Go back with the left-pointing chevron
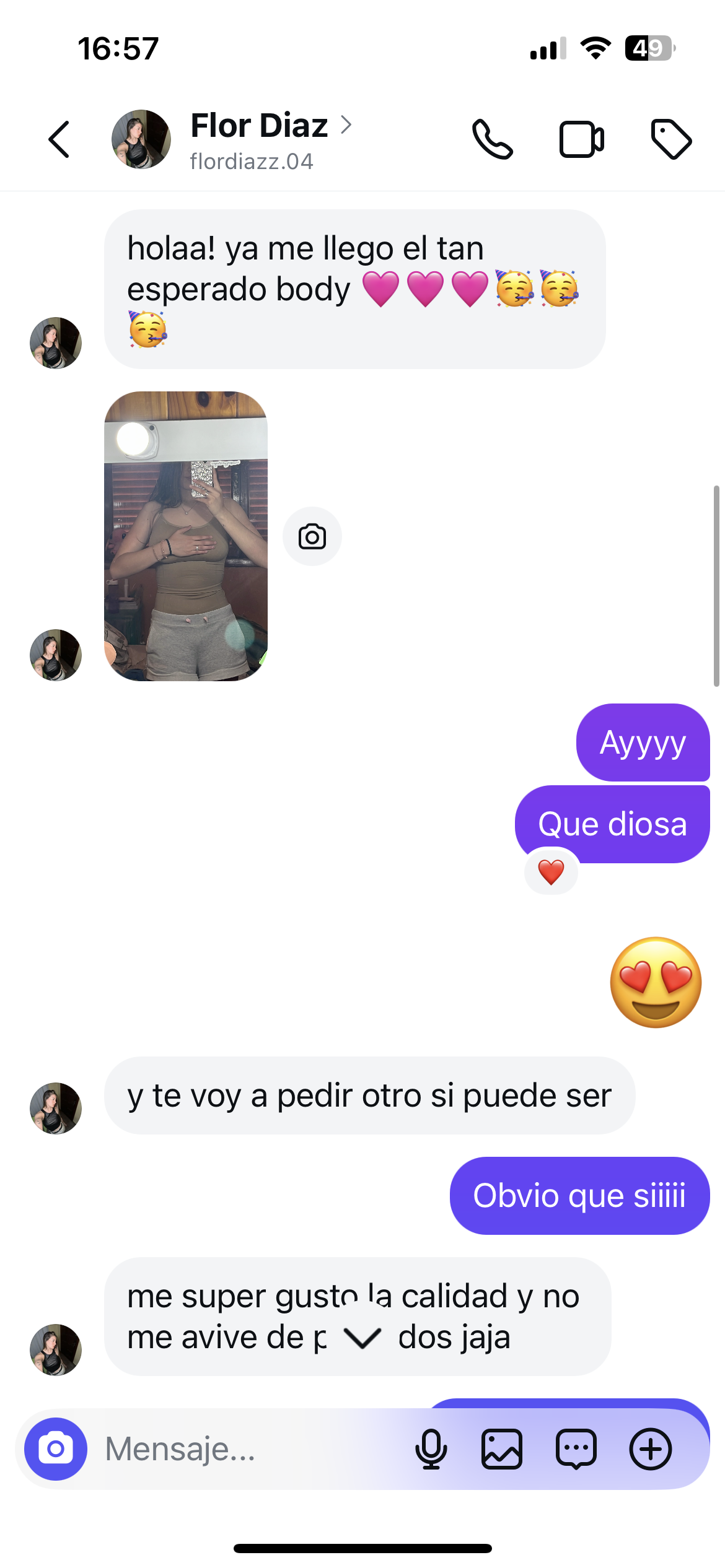This screenshot has width=725, height=1568. tap(59, 139)
